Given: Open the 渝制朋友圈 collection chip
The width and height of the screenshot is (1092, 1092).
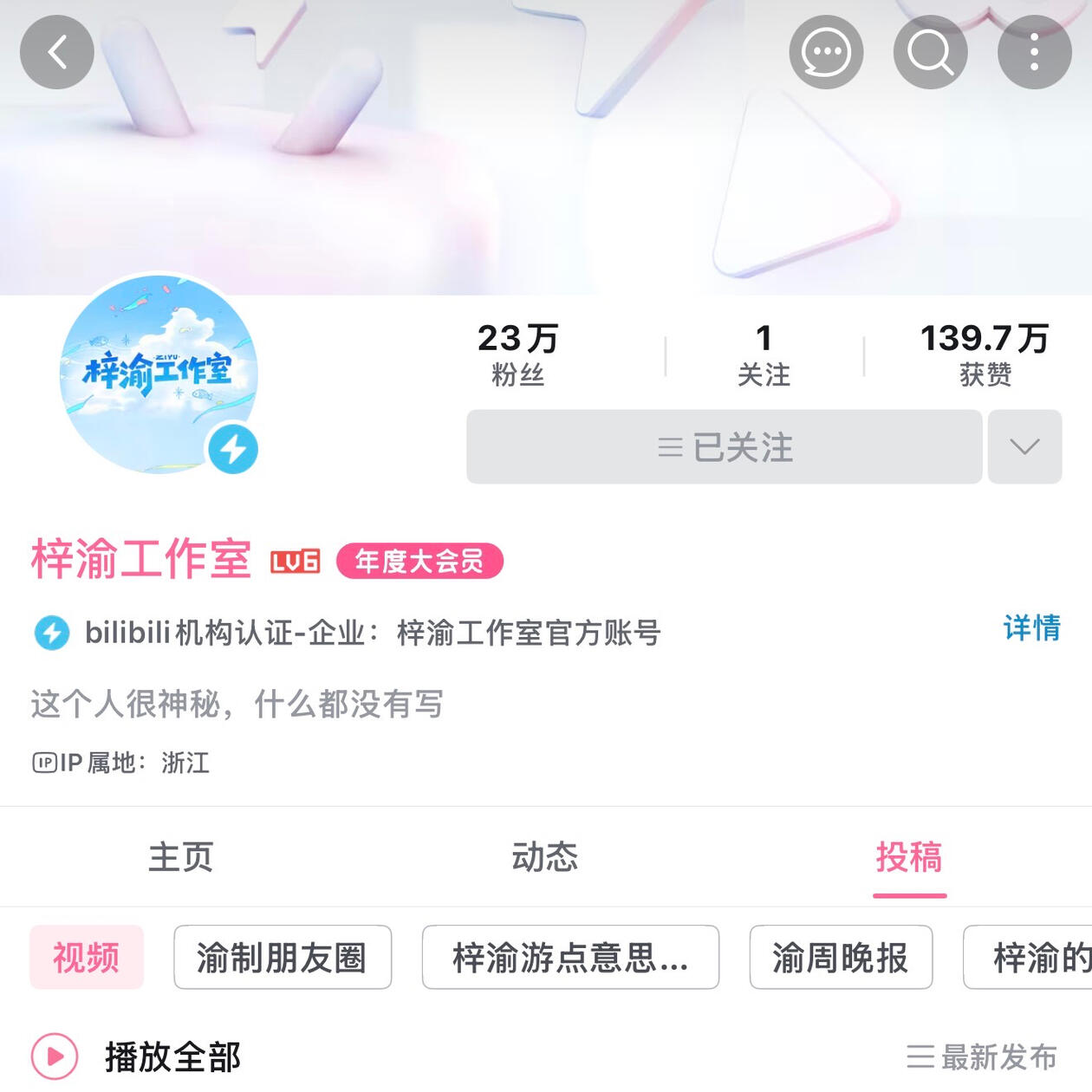Looking at the screenshot, I should click(x=283, y=958).
